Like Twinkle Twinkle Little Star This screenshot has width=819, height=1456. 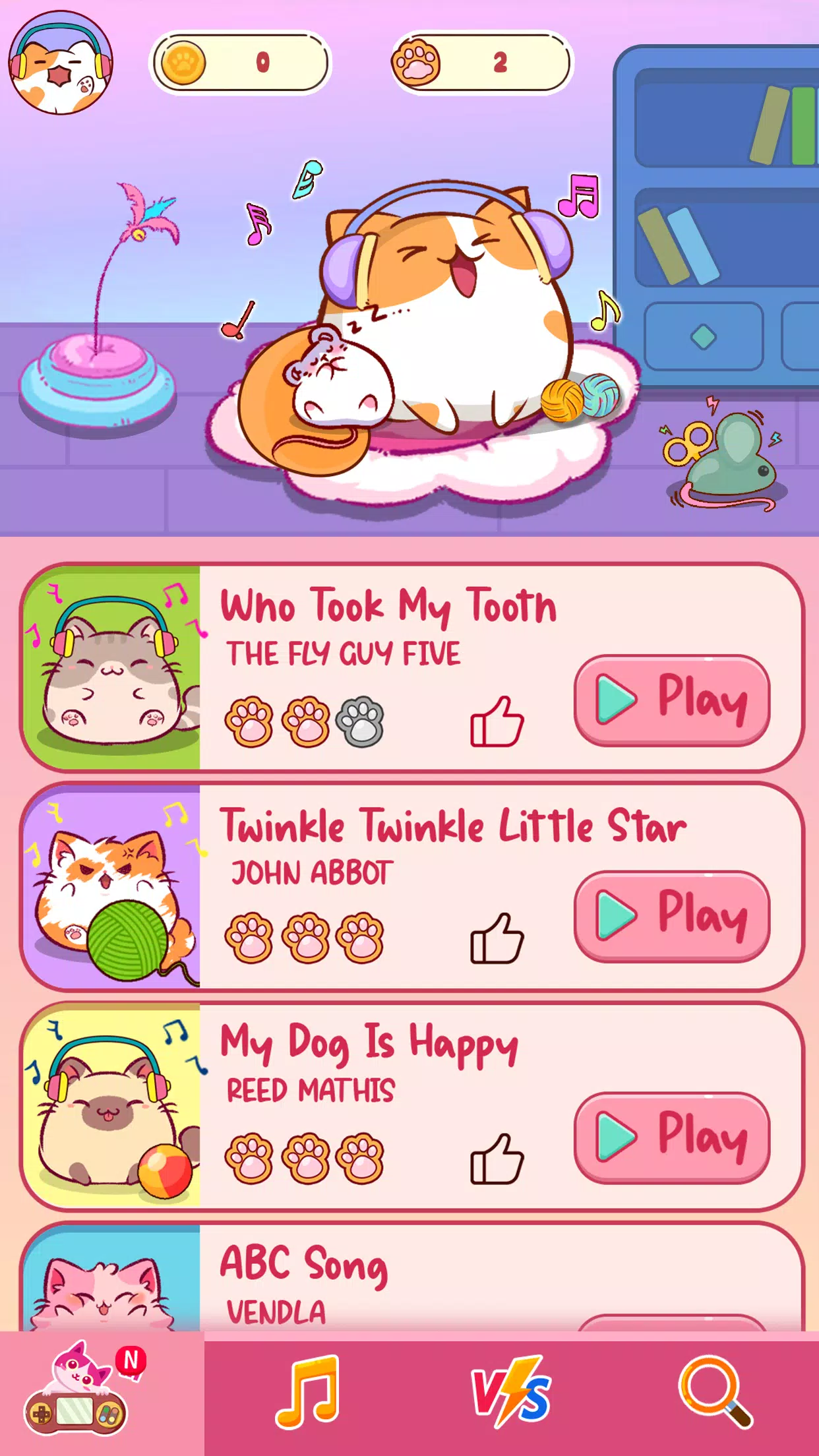tap(499, 940)
